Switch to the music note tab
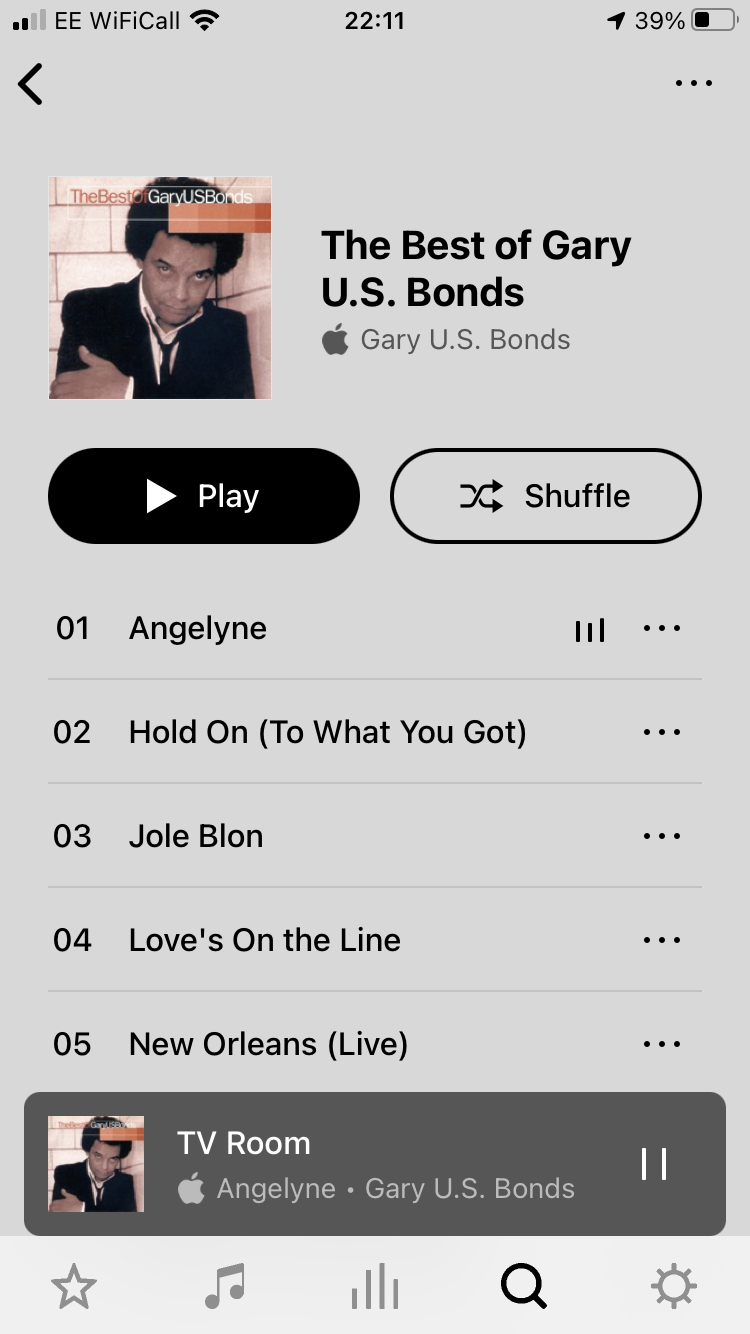The height and width of the screenshot is (1334, 750). click(225, 1286)
